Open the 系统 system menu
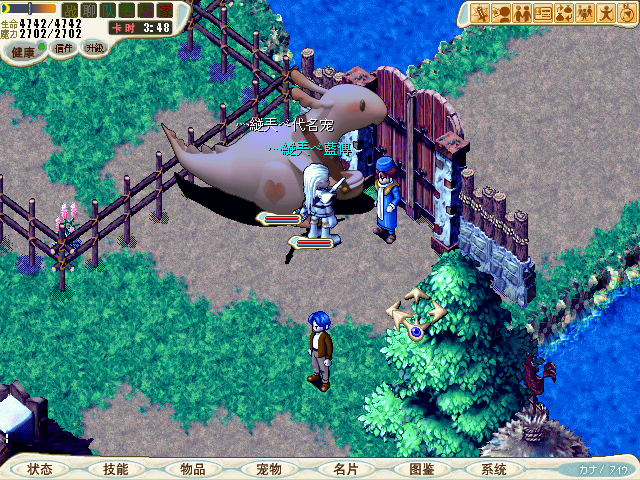 pyautogui.click(x=494, y=468)
